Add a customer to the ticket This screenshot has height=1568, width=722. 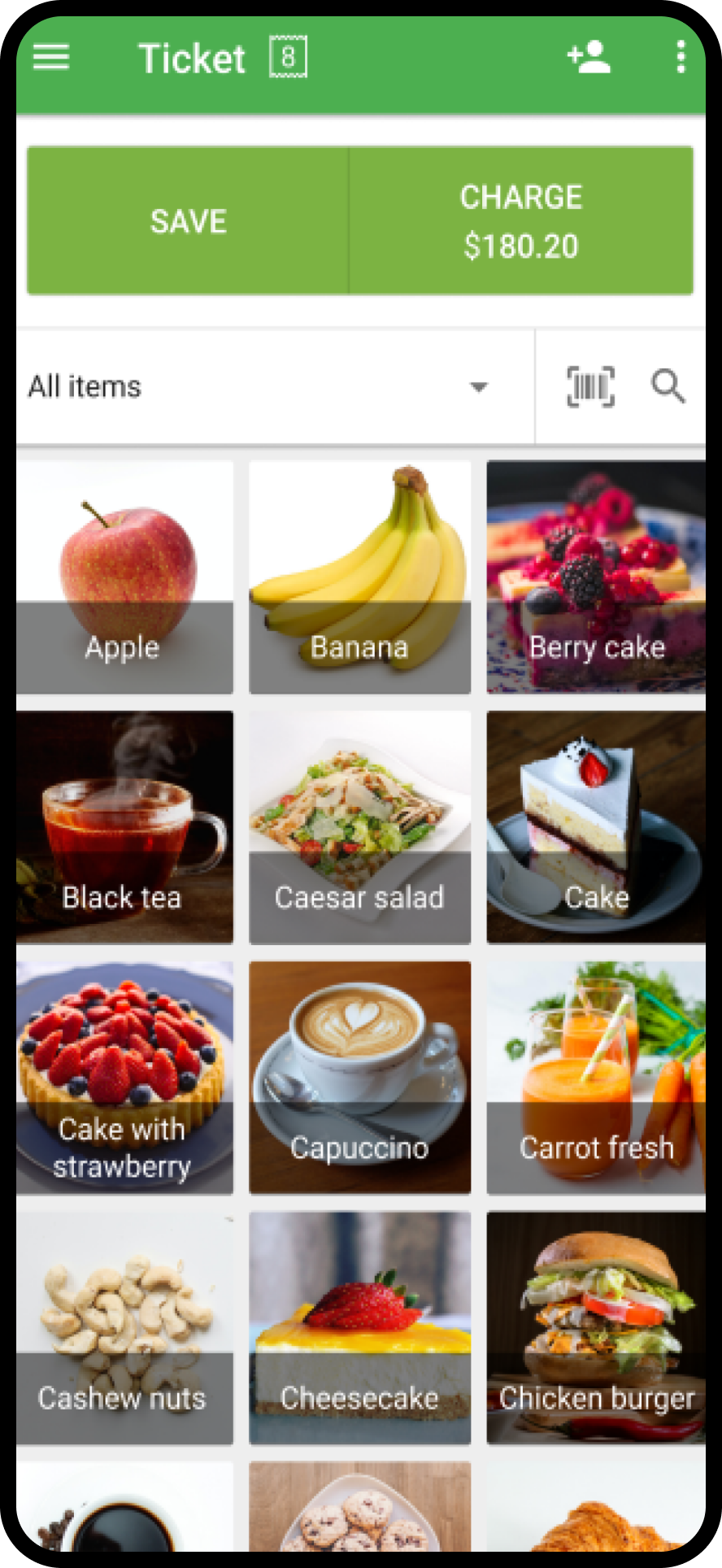(589, 58)
